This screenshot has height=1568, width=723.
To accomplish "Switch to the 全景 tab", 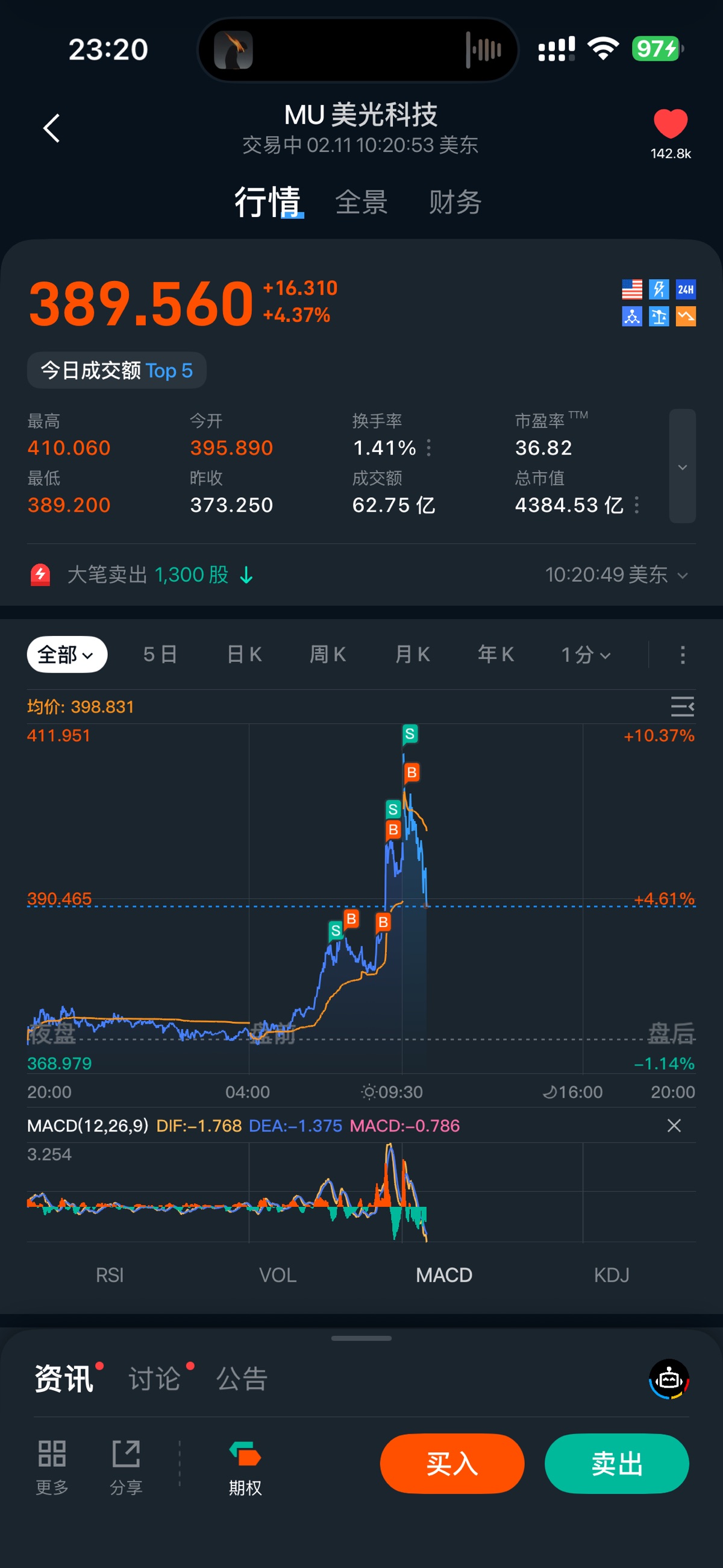I will click(x=361, y=202).
